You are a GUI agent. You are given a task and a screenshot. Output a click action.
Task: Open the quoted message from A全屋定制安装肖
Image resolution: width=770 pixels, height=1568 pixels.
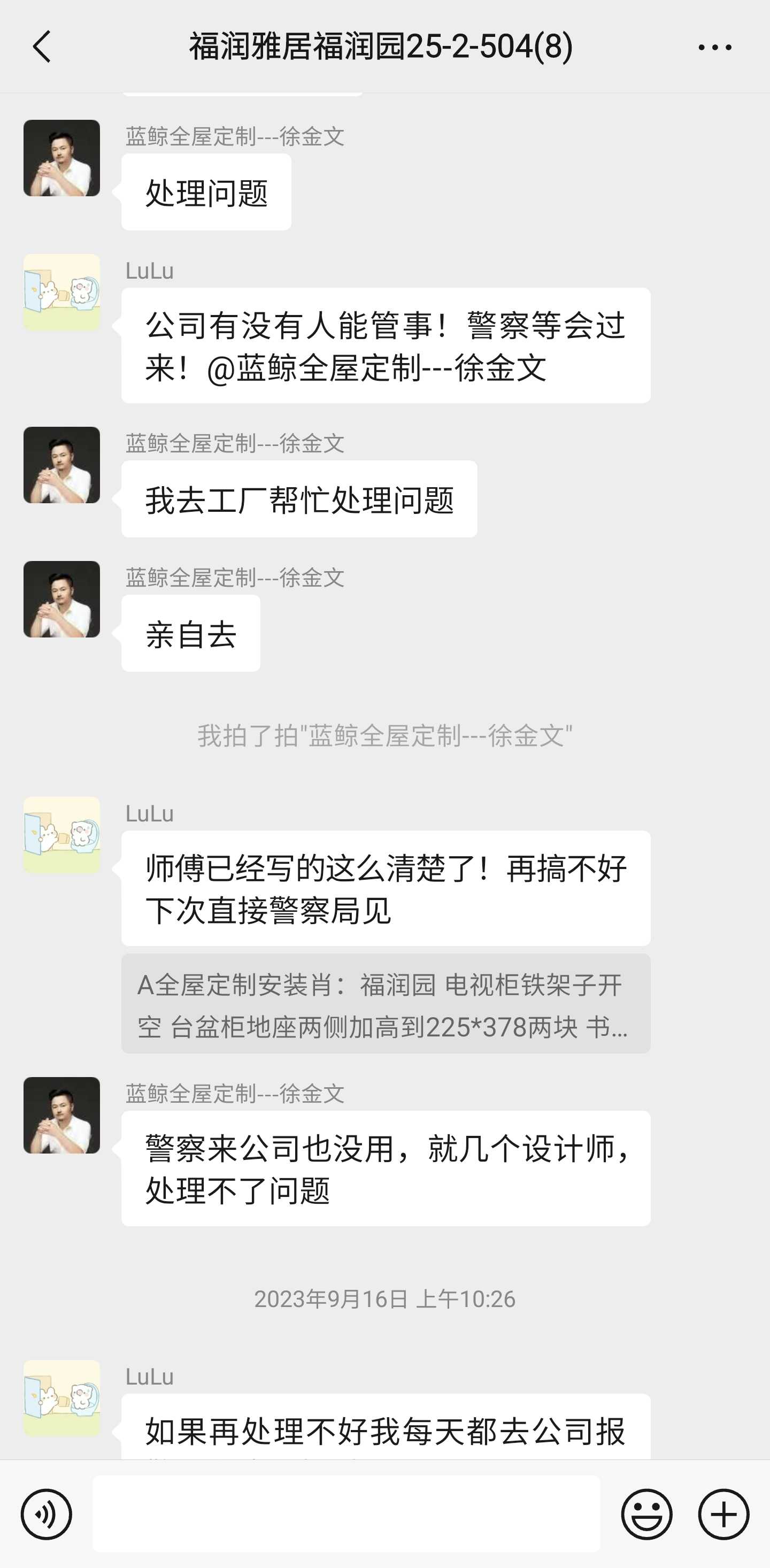click(x=386, y=1004)
